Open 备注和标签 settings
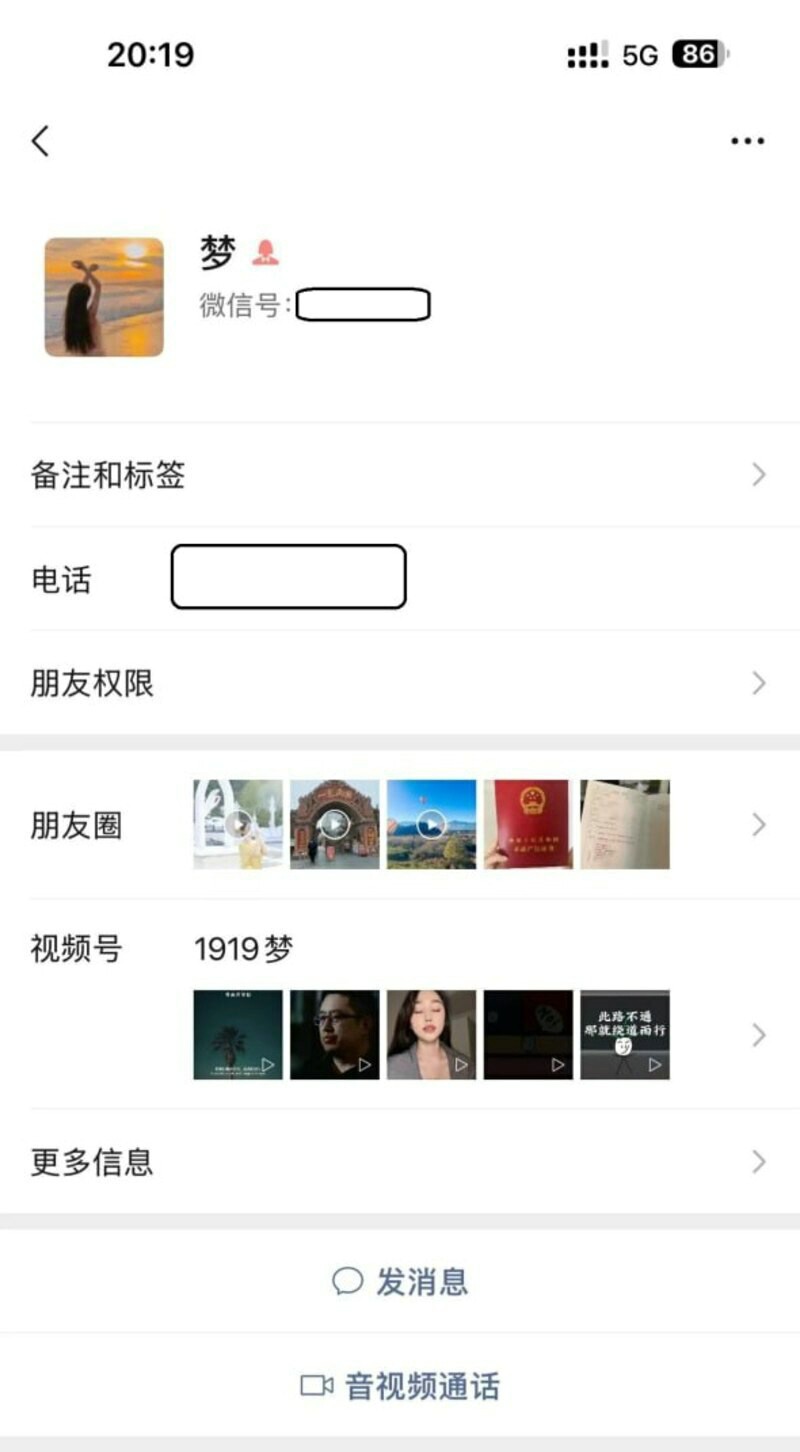This screenshot has width=800, height=1452. [400, 475]
